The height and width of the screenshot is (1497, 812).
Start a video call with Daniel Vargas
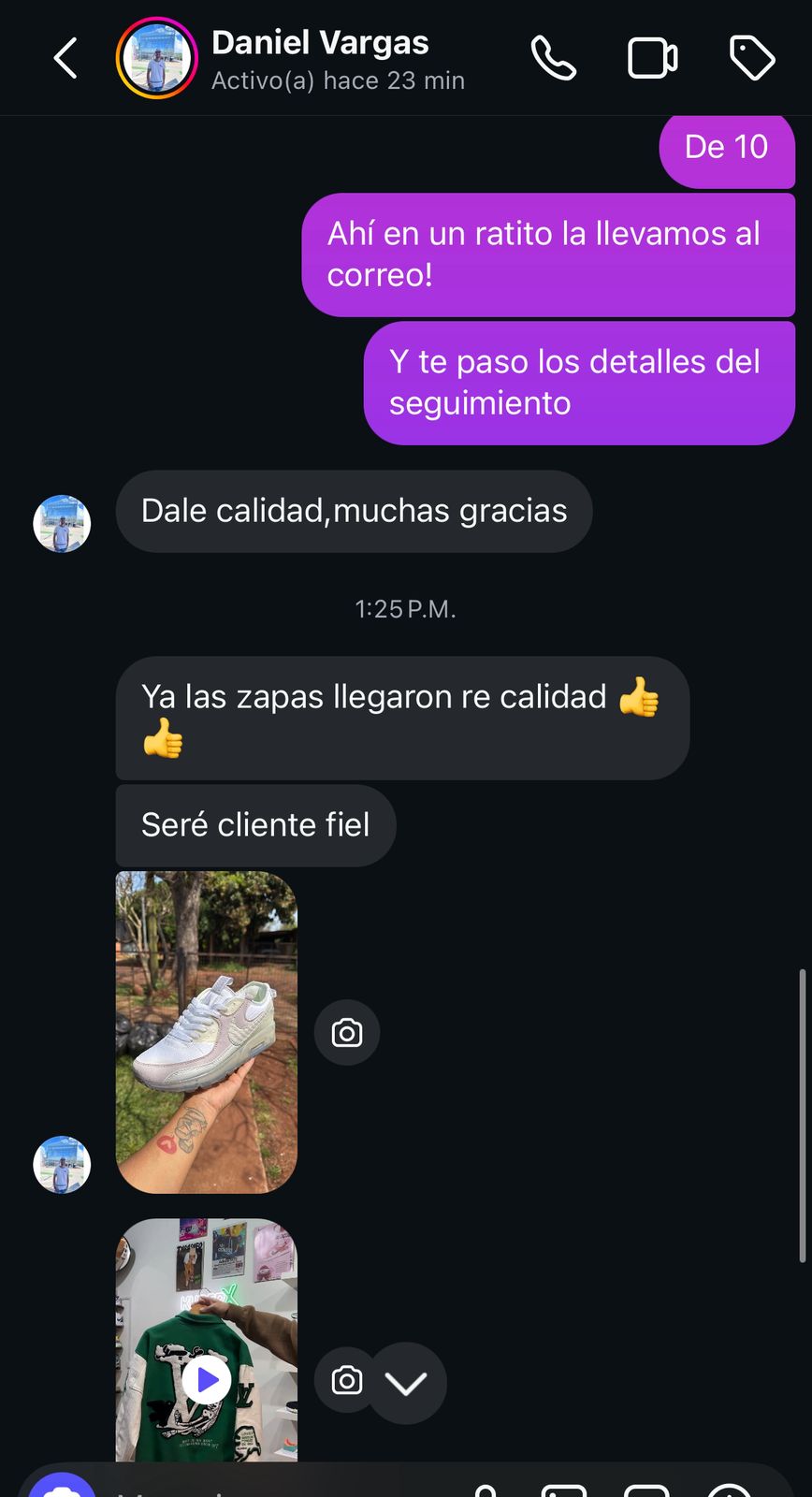point(652,58)
